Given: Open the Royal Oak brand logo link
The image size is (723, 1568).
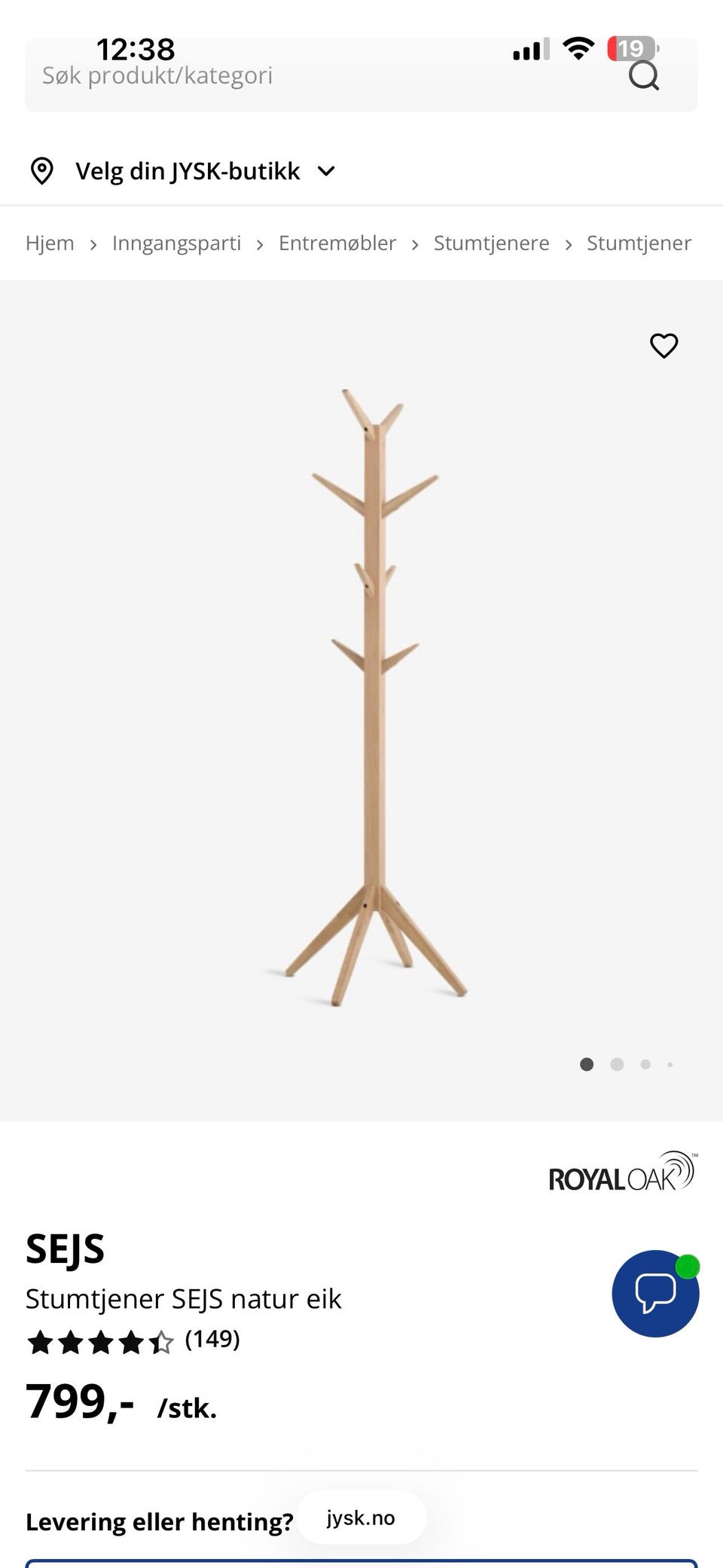Looking at the screenshot, I should pyautogui.click(x=622, y=1173).
